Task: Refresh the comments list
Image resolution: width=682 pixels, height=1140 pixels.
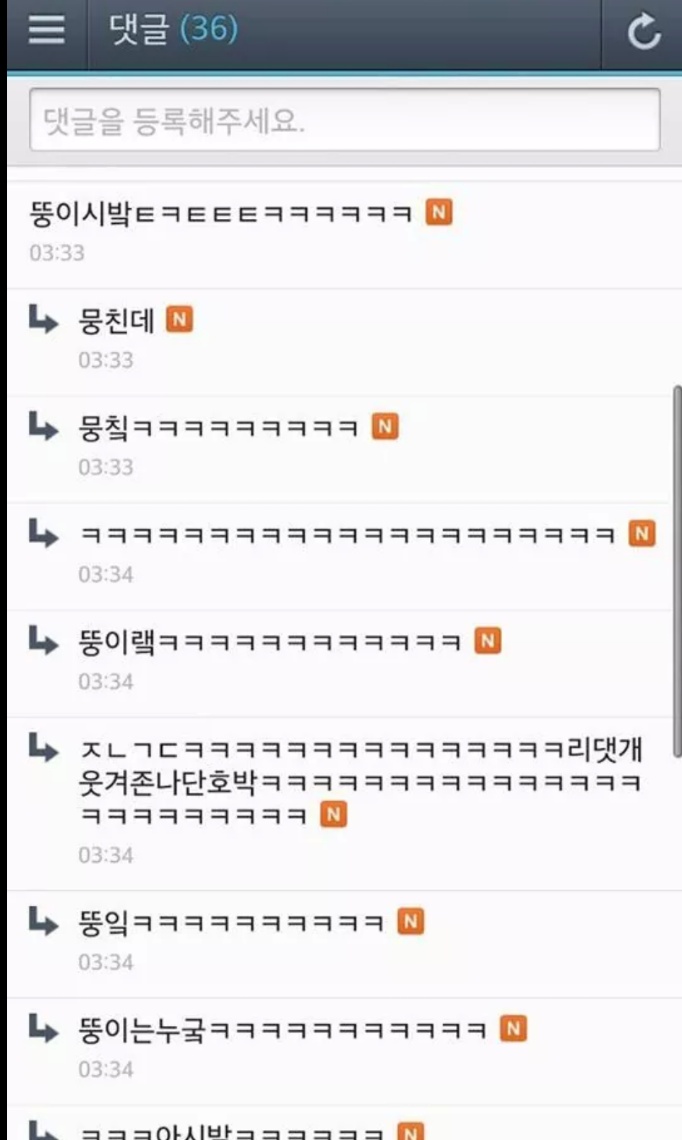Action: click(642, 33)
